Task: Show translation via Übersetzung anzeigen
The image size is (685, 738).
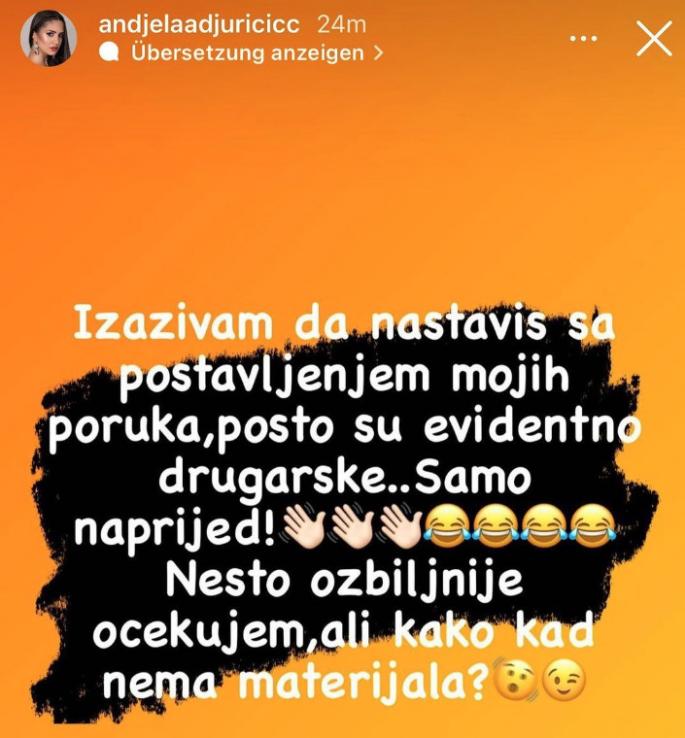Action: [246, 54]
